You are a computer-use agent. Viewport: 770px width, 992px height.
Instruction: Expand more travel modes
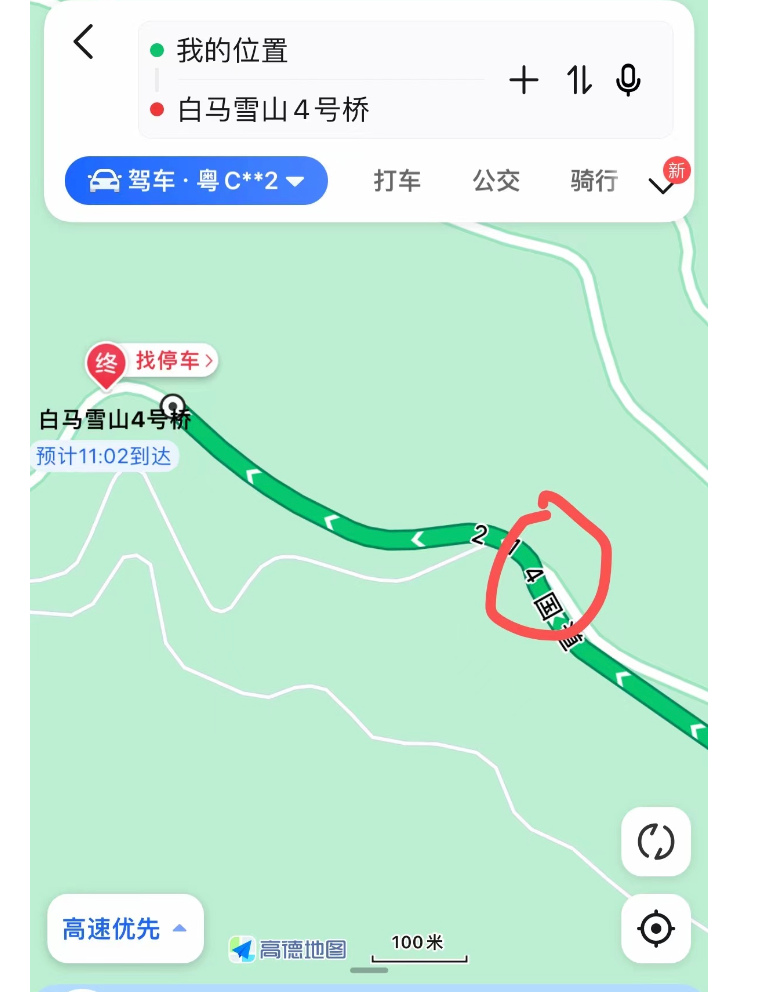663,185
